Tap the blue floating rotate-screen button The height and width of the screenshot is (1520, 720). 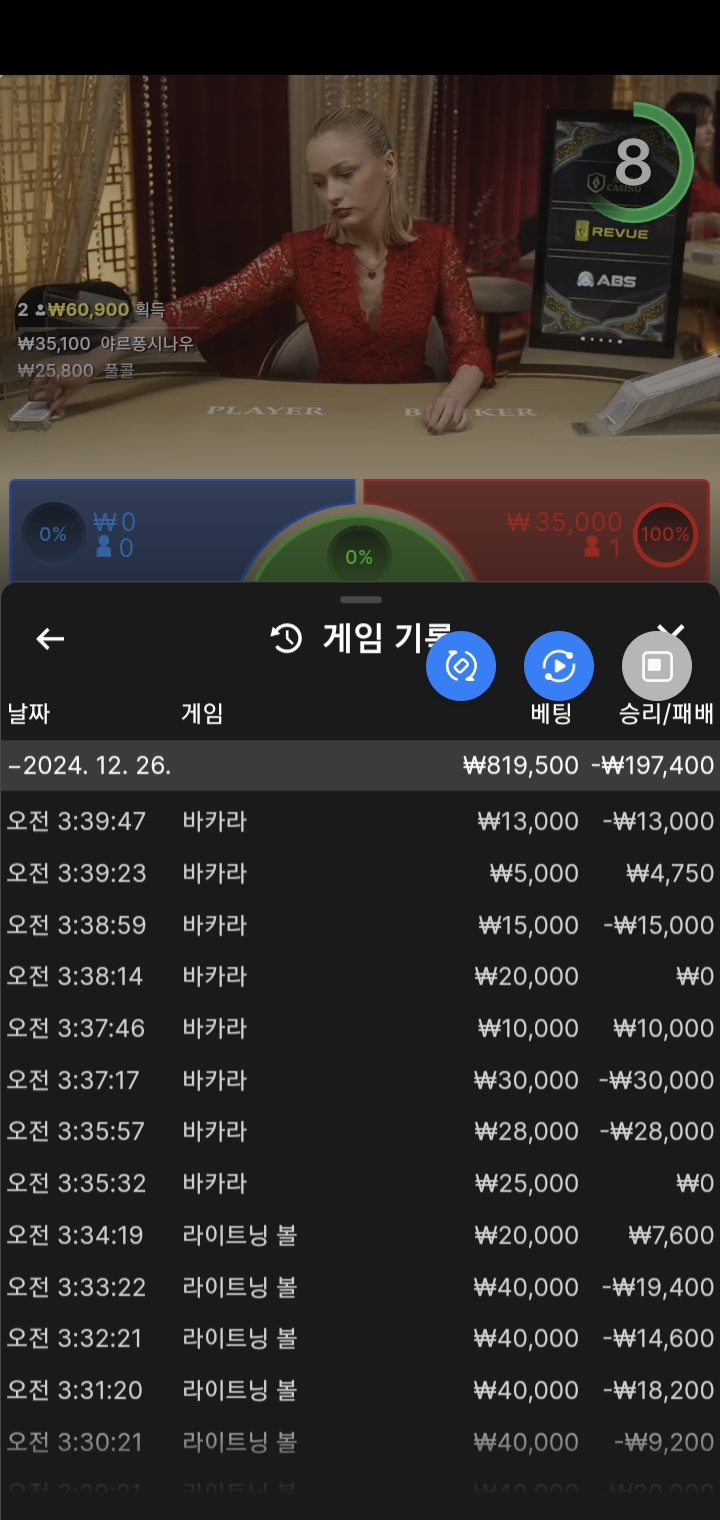pyautogui.click(x=461, y=666)
